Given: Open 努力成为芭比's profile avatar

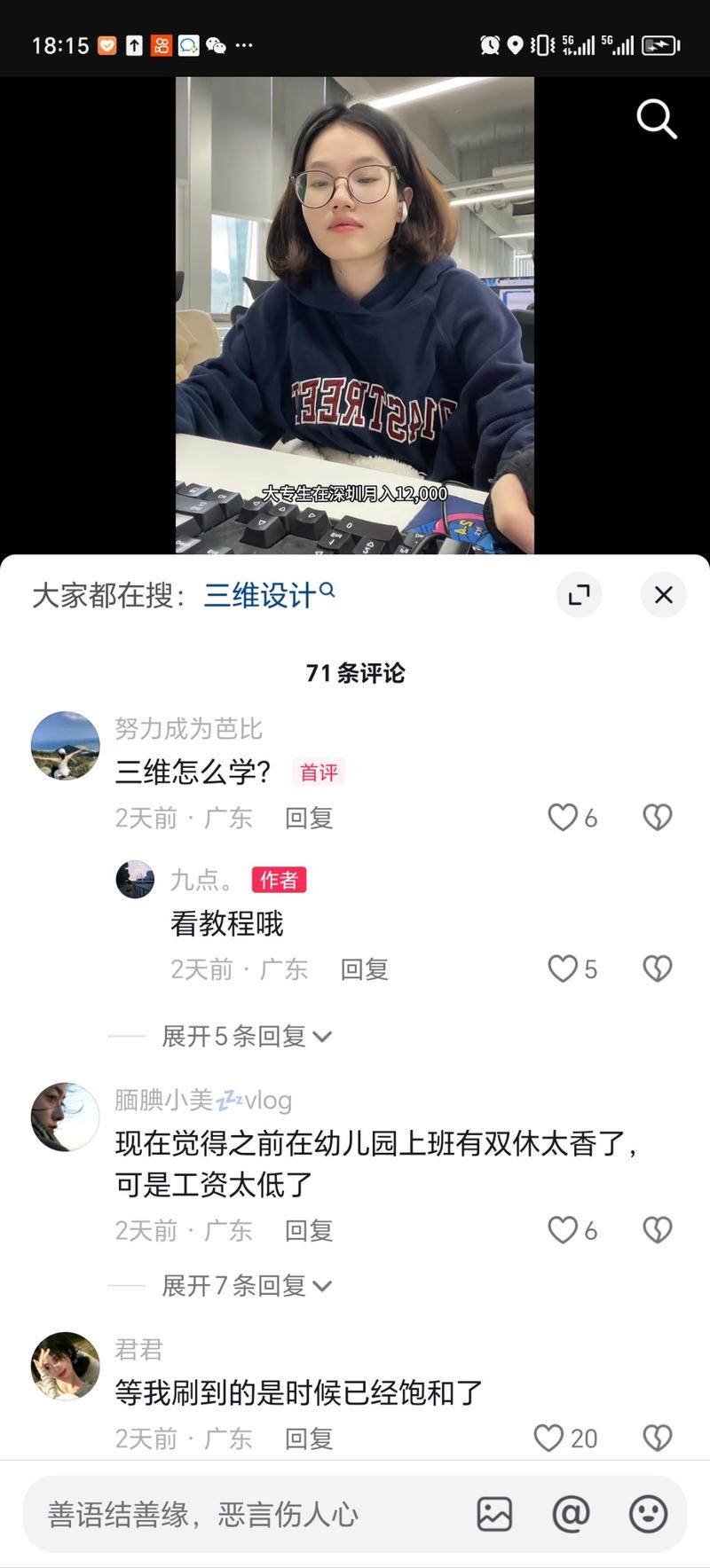Looking at the screenshot, I should tap(65, 745).
